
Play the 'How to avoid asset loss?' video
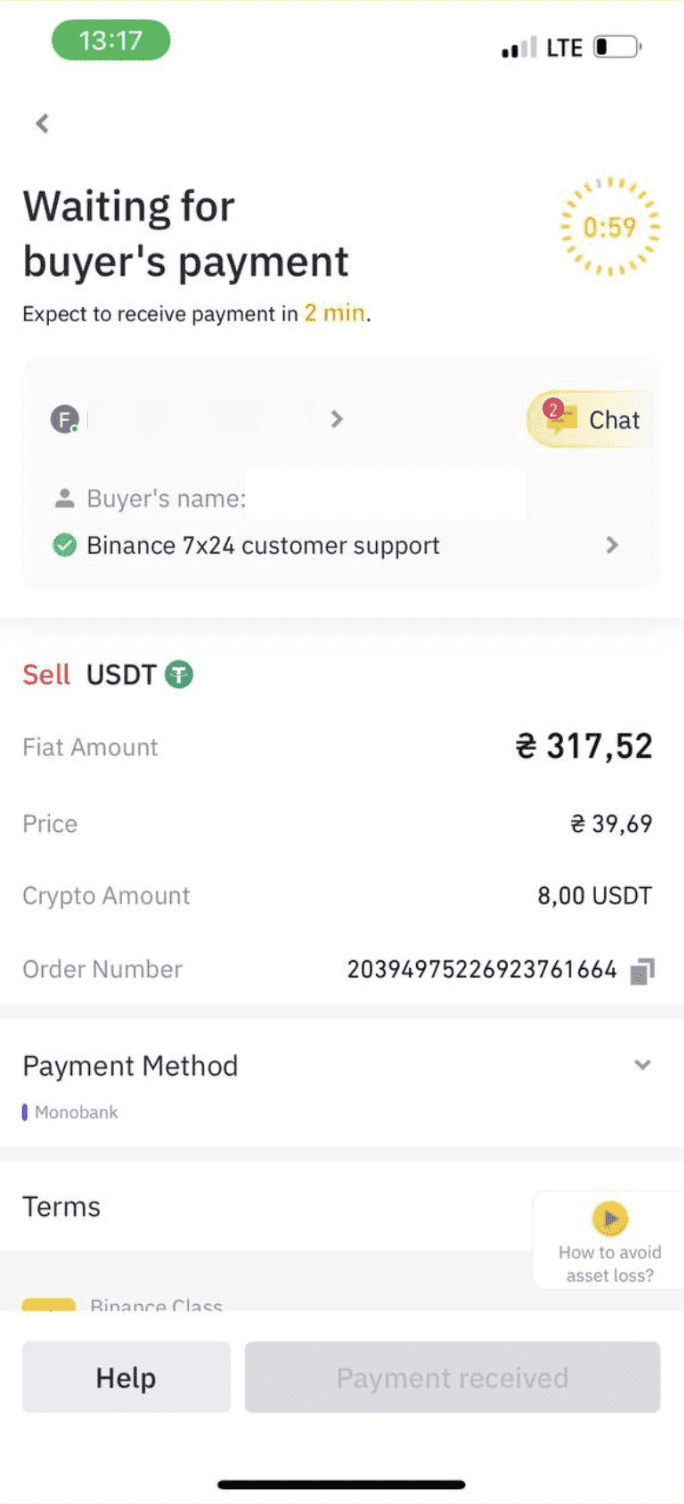coord(609,1219)
